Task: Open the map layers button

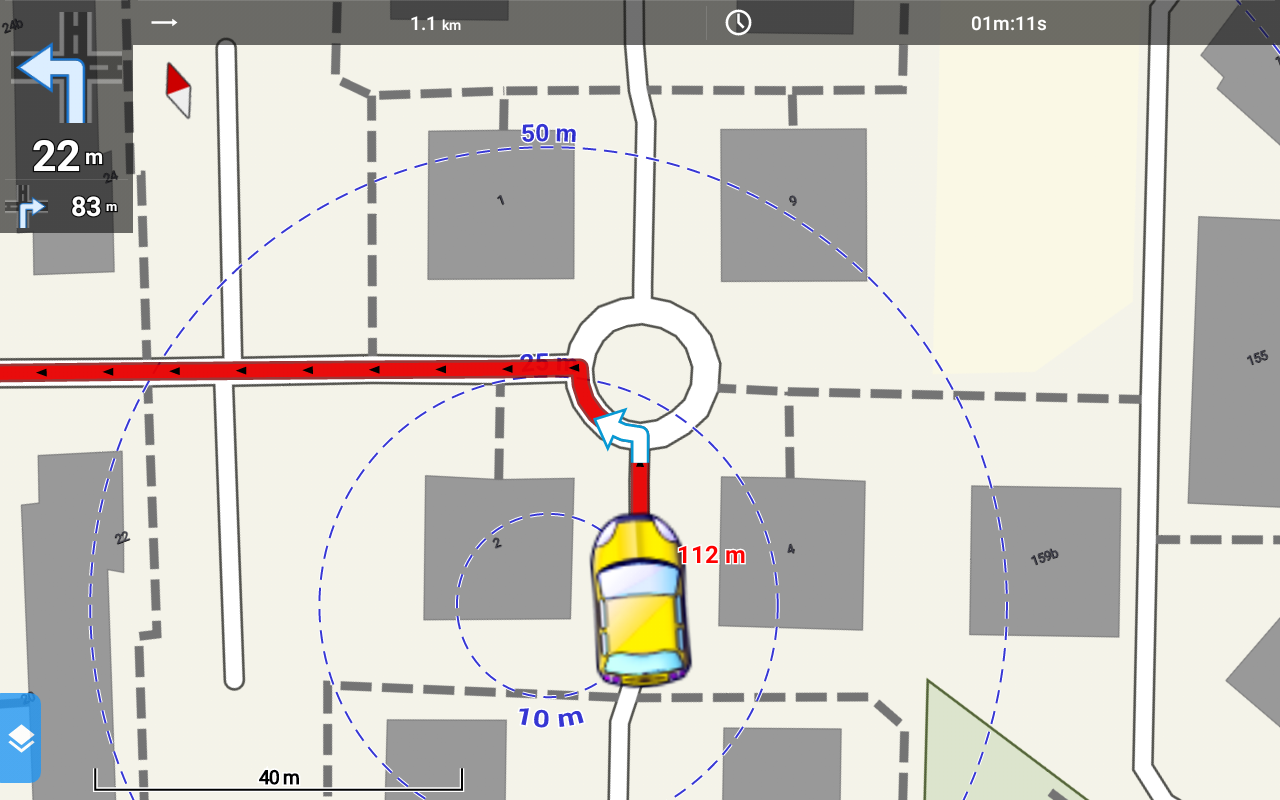Action: 21,739
